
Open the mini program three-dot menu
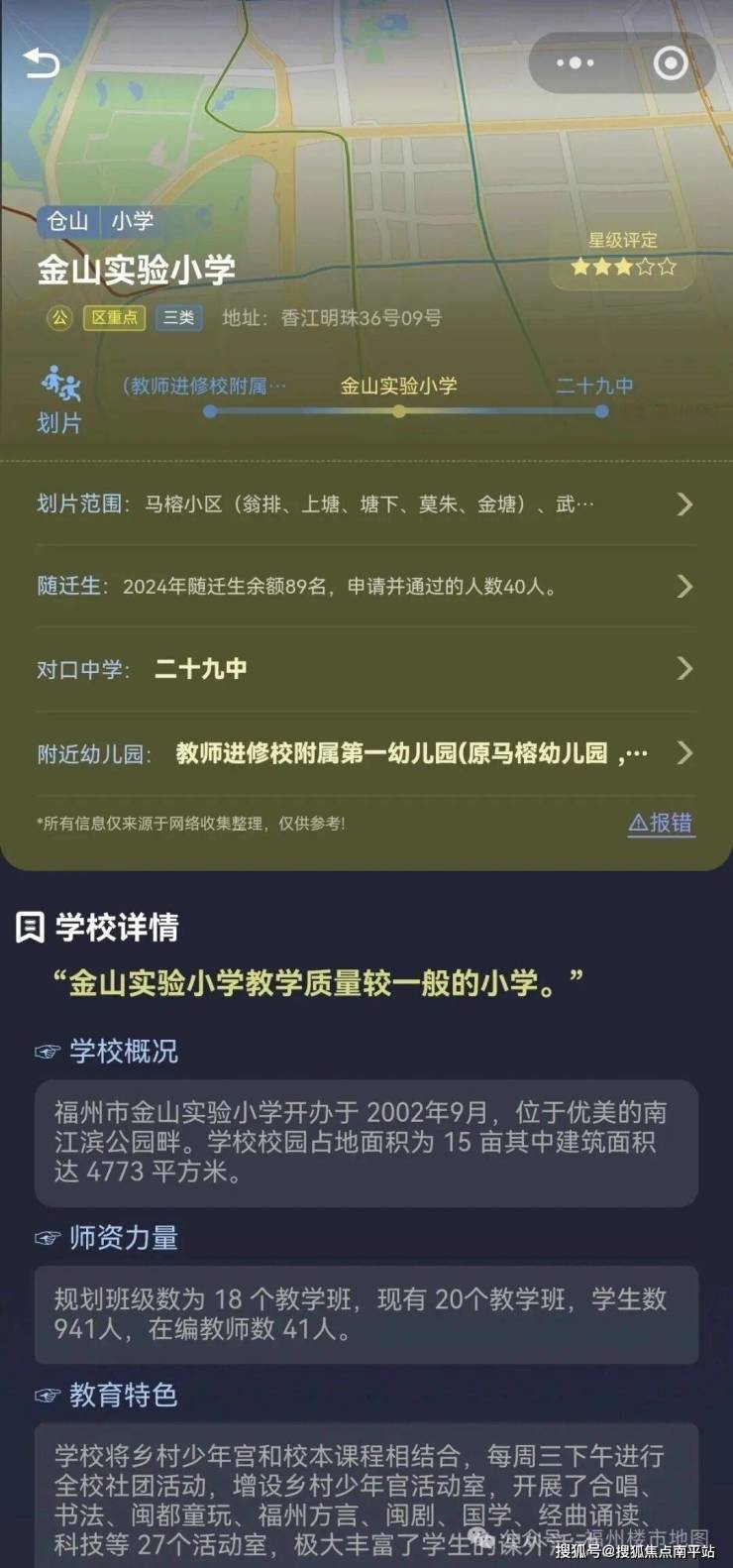pyautogui.click(x=576, y=63)
